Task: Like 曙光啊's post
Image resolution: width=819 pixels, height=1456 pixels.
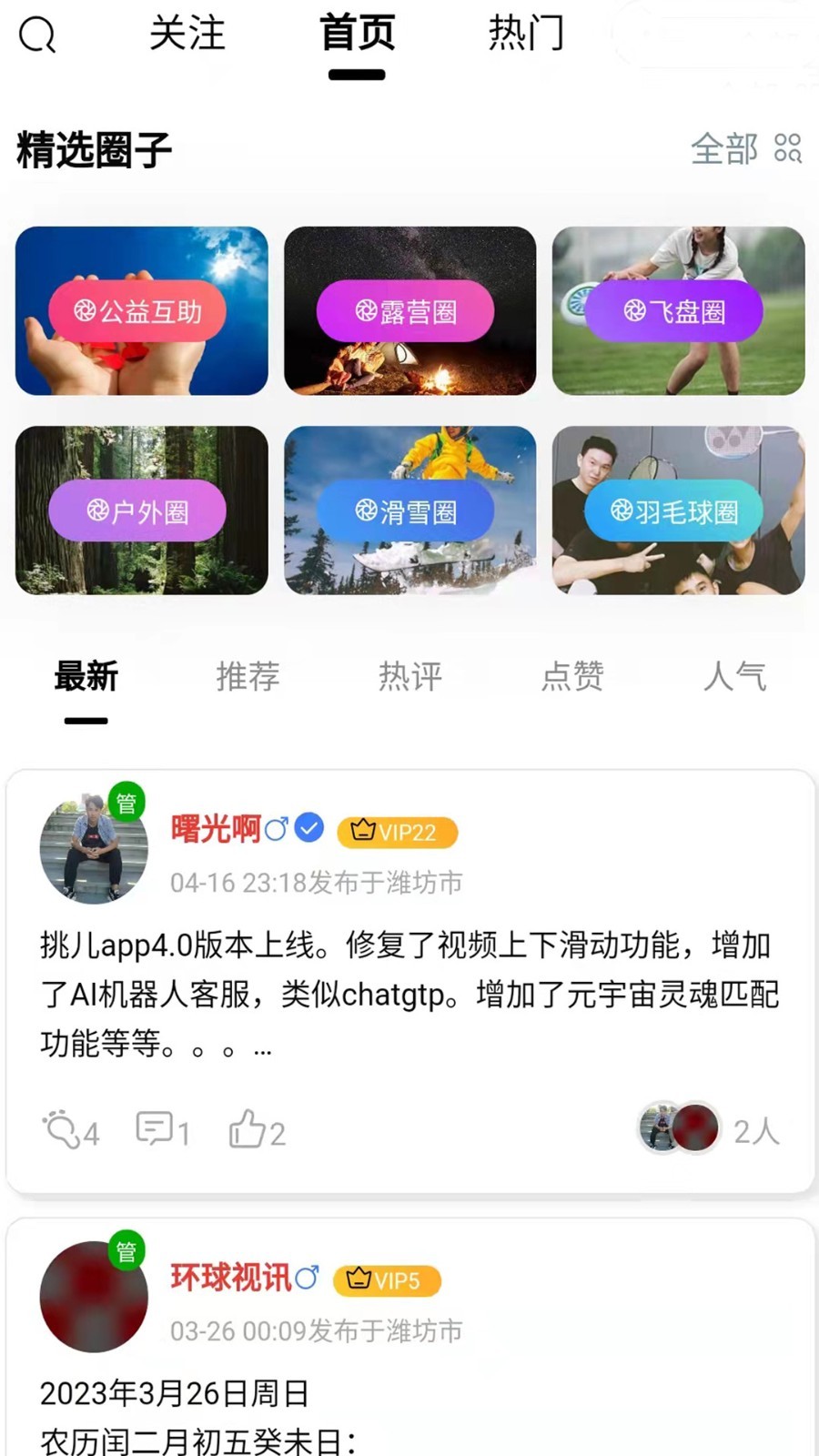Action: pyautogui.click(x=256, y=1130)
